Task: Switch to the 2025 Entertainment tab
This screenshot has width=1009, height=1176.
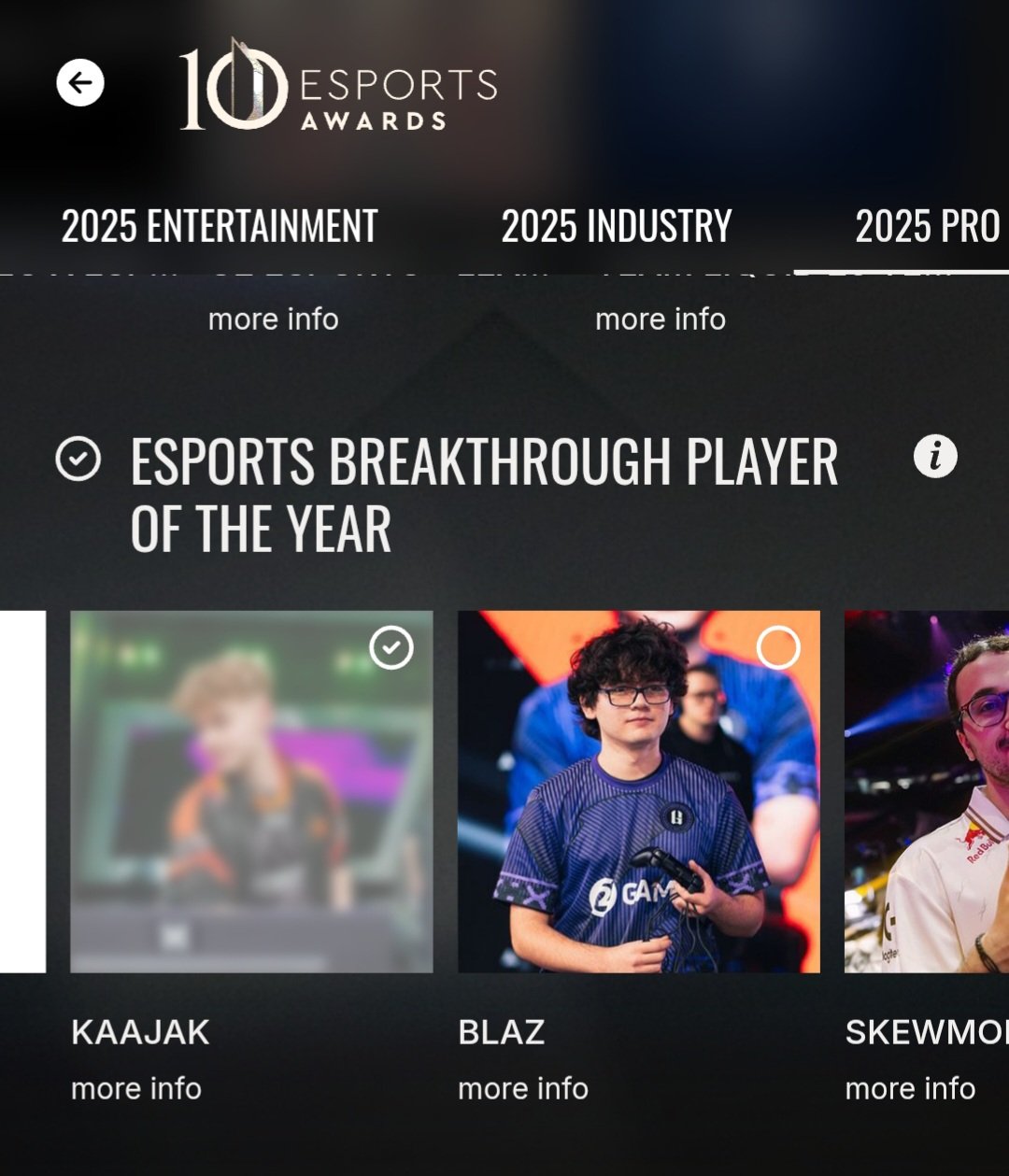Action: pos(220,226)
